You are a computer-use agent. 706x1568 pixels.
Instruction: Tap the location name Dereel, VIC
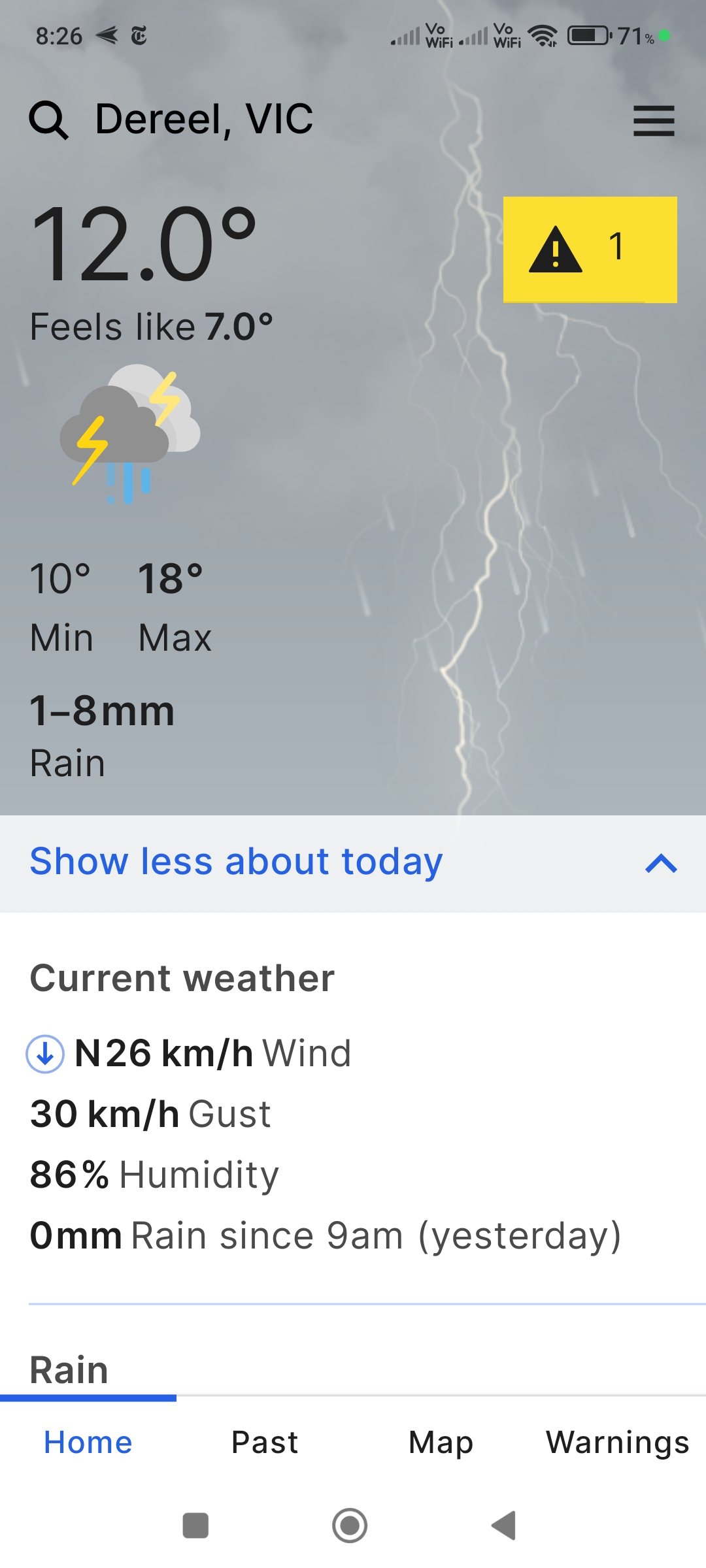tap(203, 119)
